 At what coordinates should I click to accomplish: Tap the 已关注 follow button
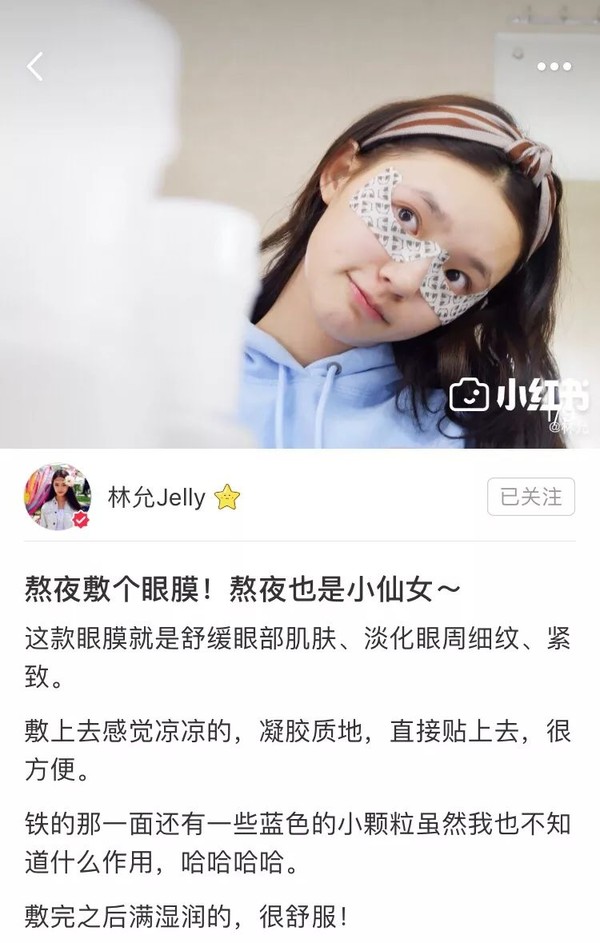tap(531, 496)
